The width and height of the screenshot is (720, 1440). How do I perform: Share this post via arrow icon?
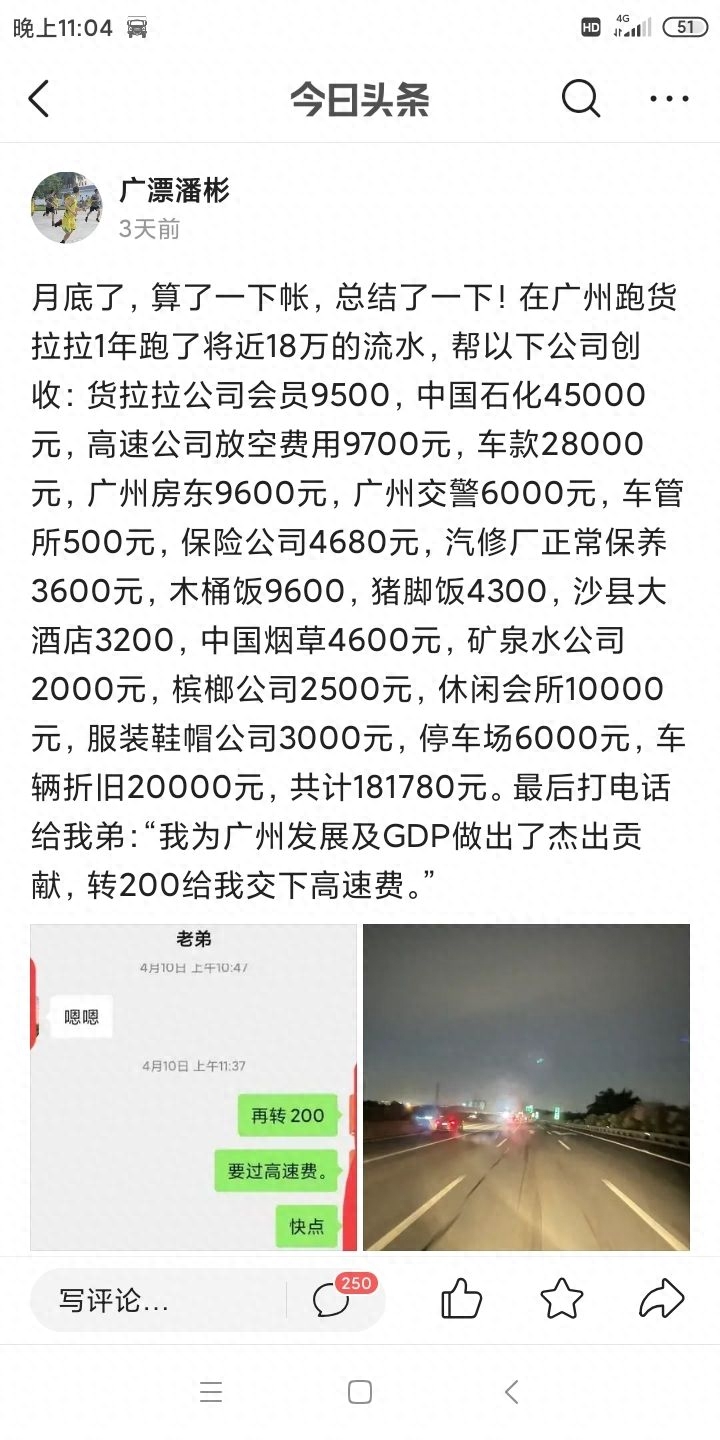click(661, 1300)
